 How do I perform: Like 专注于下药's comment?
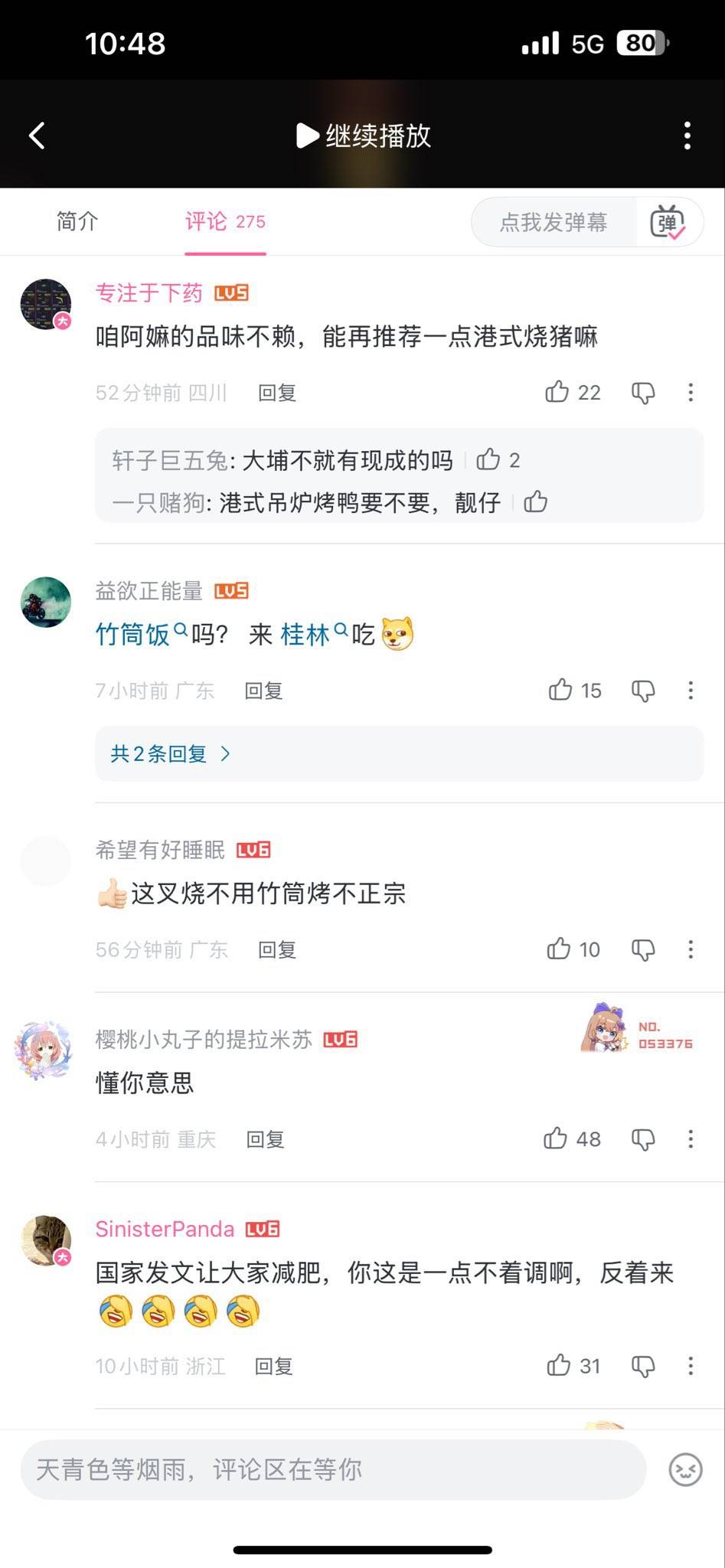(x=557, y=392)
